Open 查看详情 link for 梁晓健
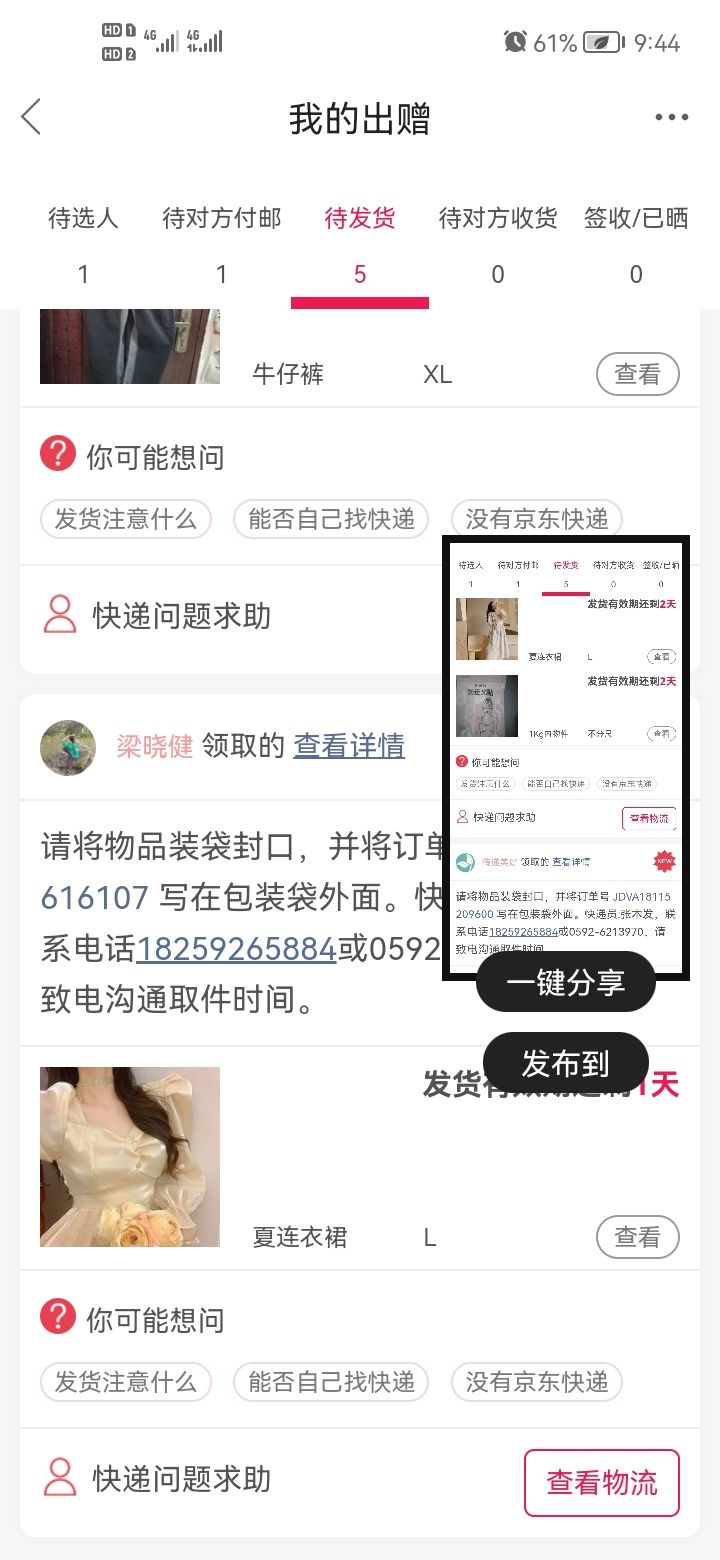 click(349, 746)
